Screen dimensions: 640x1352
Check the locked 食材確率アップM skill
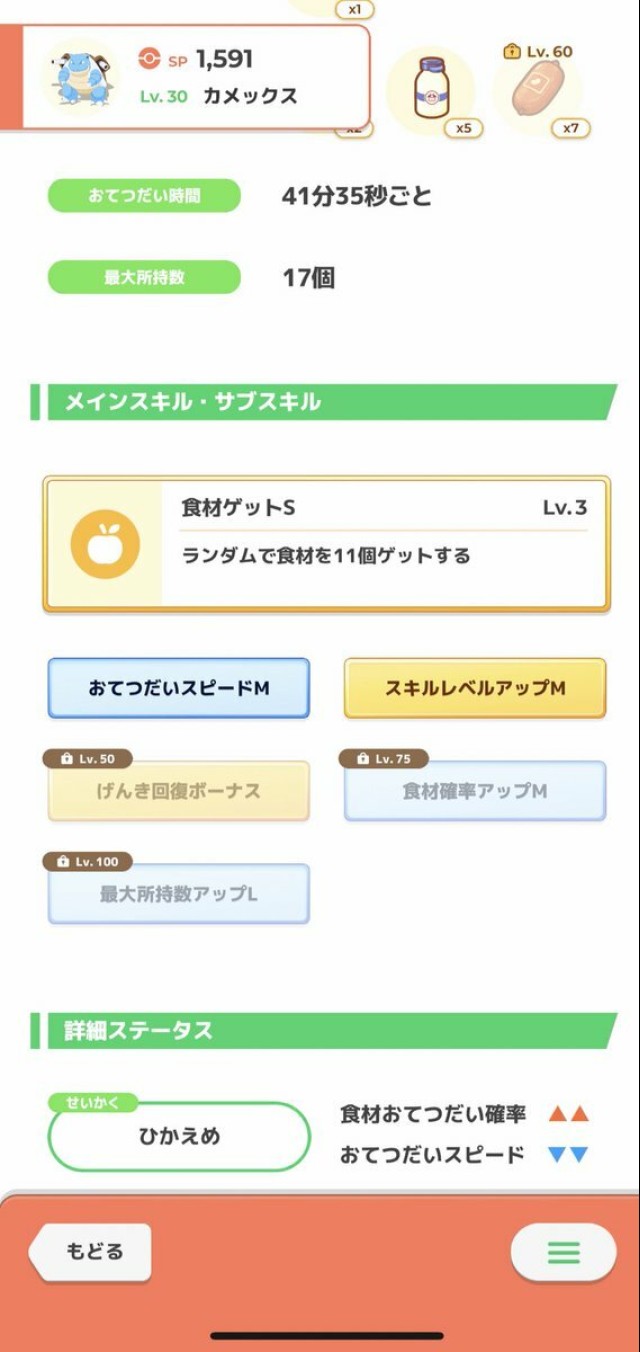coord(475,790)
